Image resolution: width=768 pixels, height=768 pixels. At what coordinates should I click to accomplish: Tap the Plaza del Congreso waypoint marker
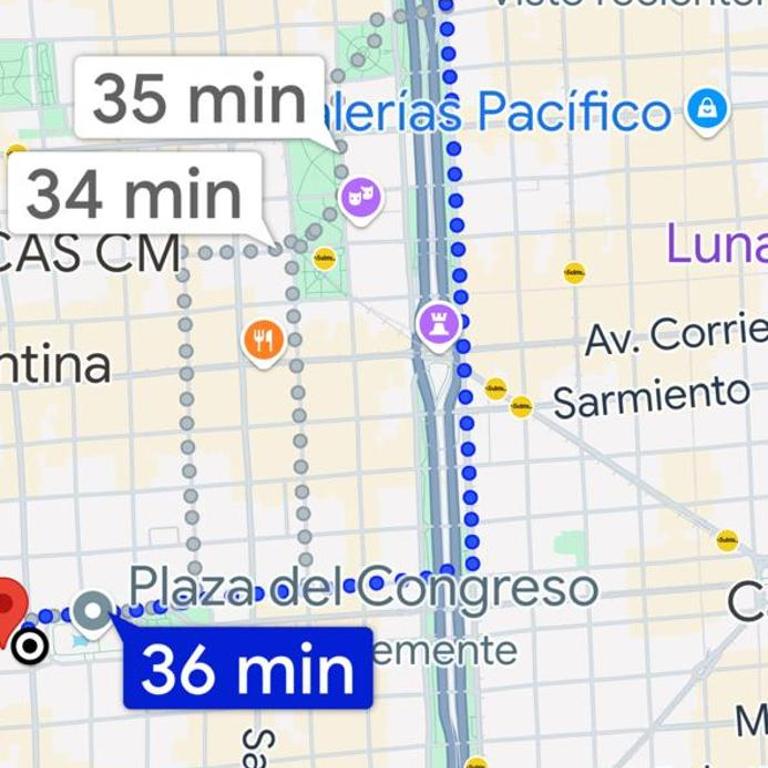click(93, 610)
